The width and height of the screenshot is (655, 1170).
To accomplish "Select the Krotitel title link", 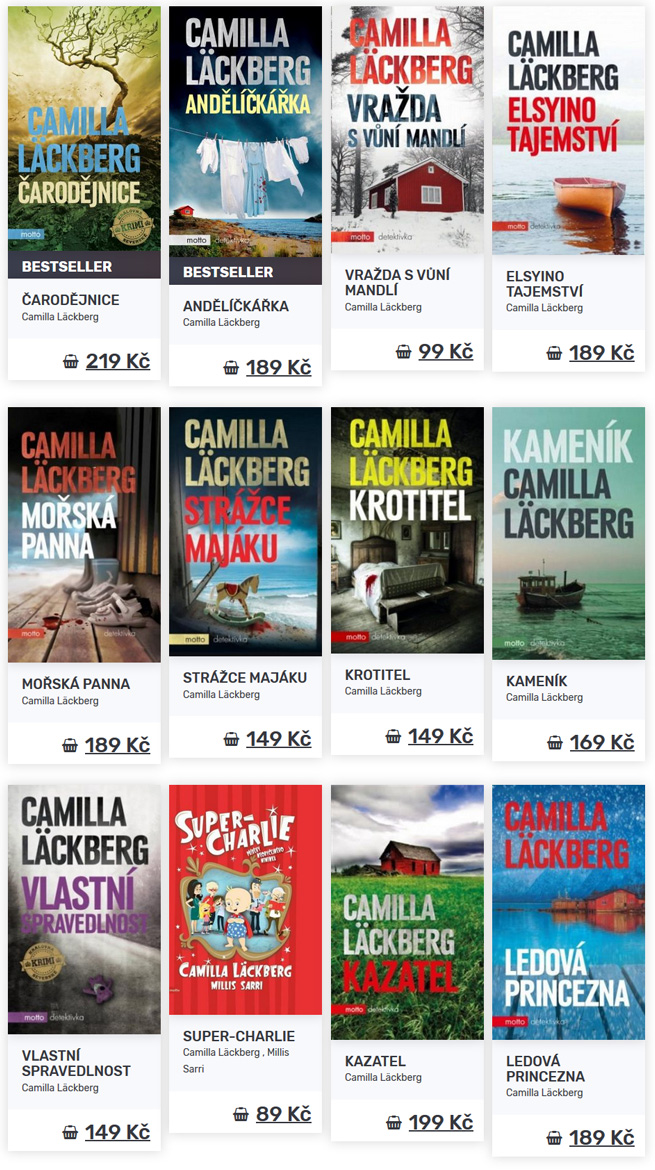I will coord(378,675).
